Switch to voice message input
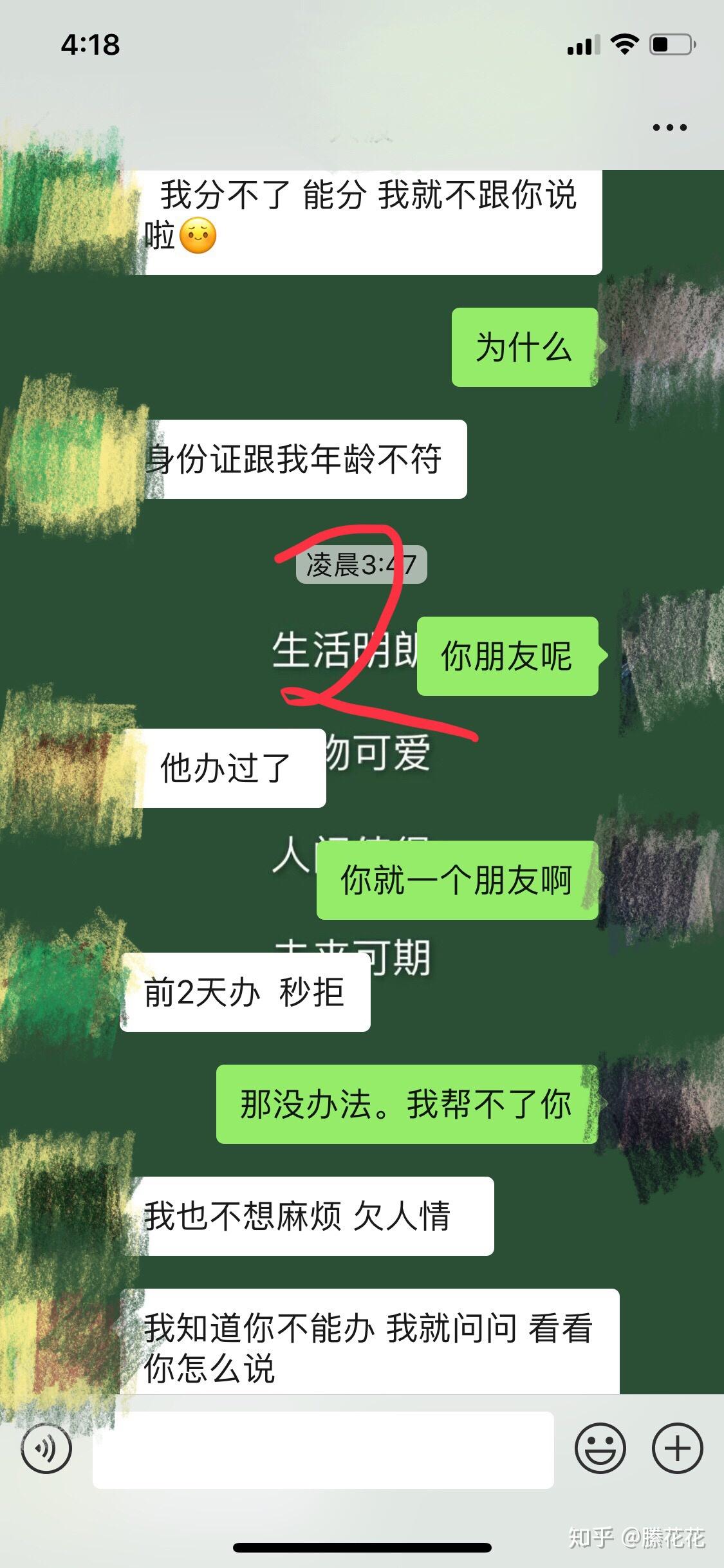This screenshot has height=1568, width=724. [46, 1448]
